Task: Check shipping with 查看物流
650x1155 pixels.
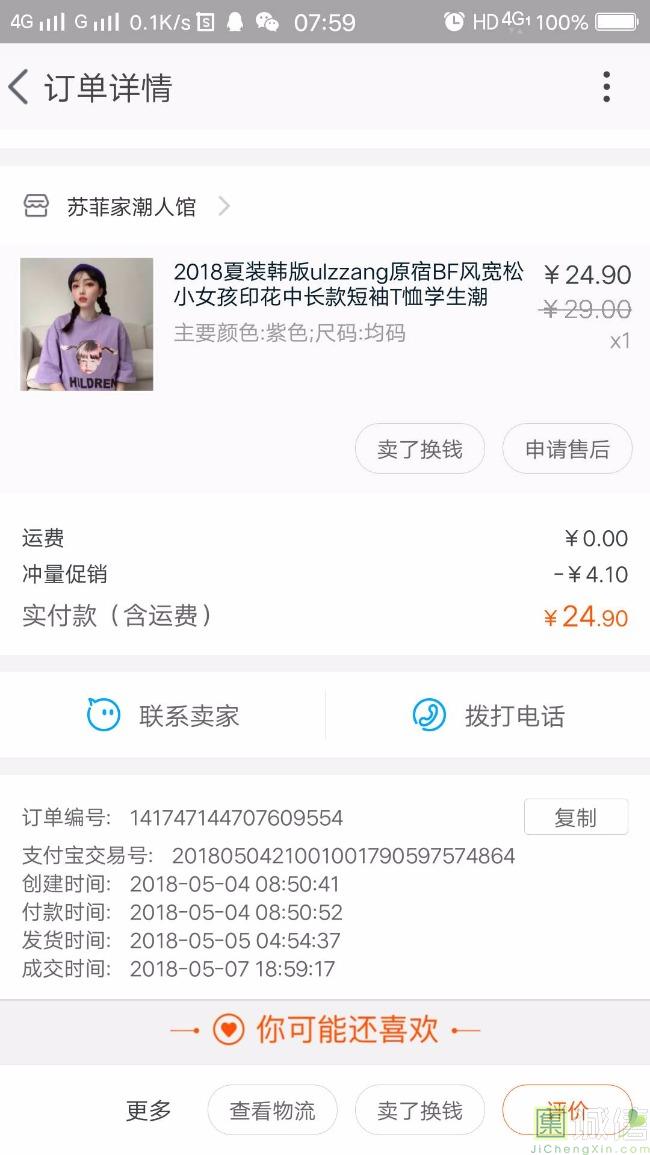Action: click(272, 1110)
